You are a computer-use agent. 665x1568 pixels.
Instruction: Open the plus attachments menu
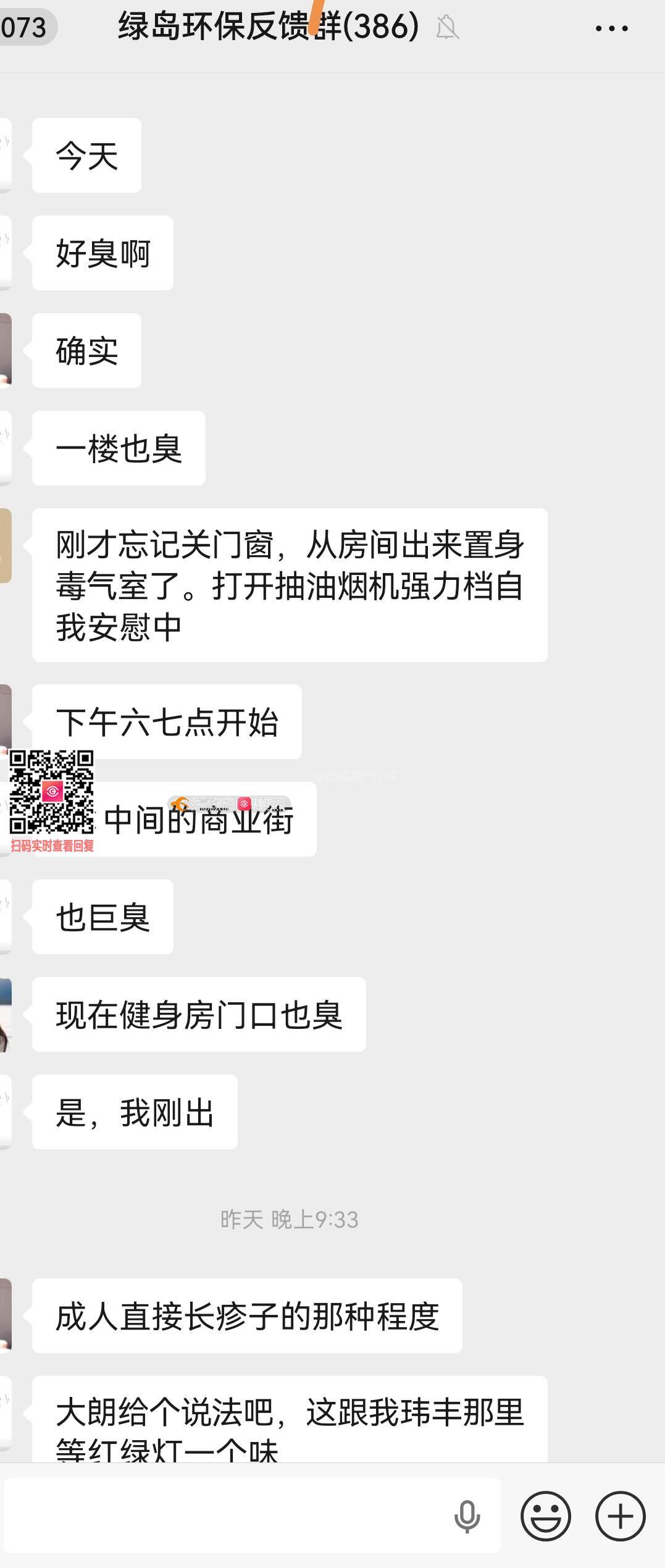tap(620, 1516)
